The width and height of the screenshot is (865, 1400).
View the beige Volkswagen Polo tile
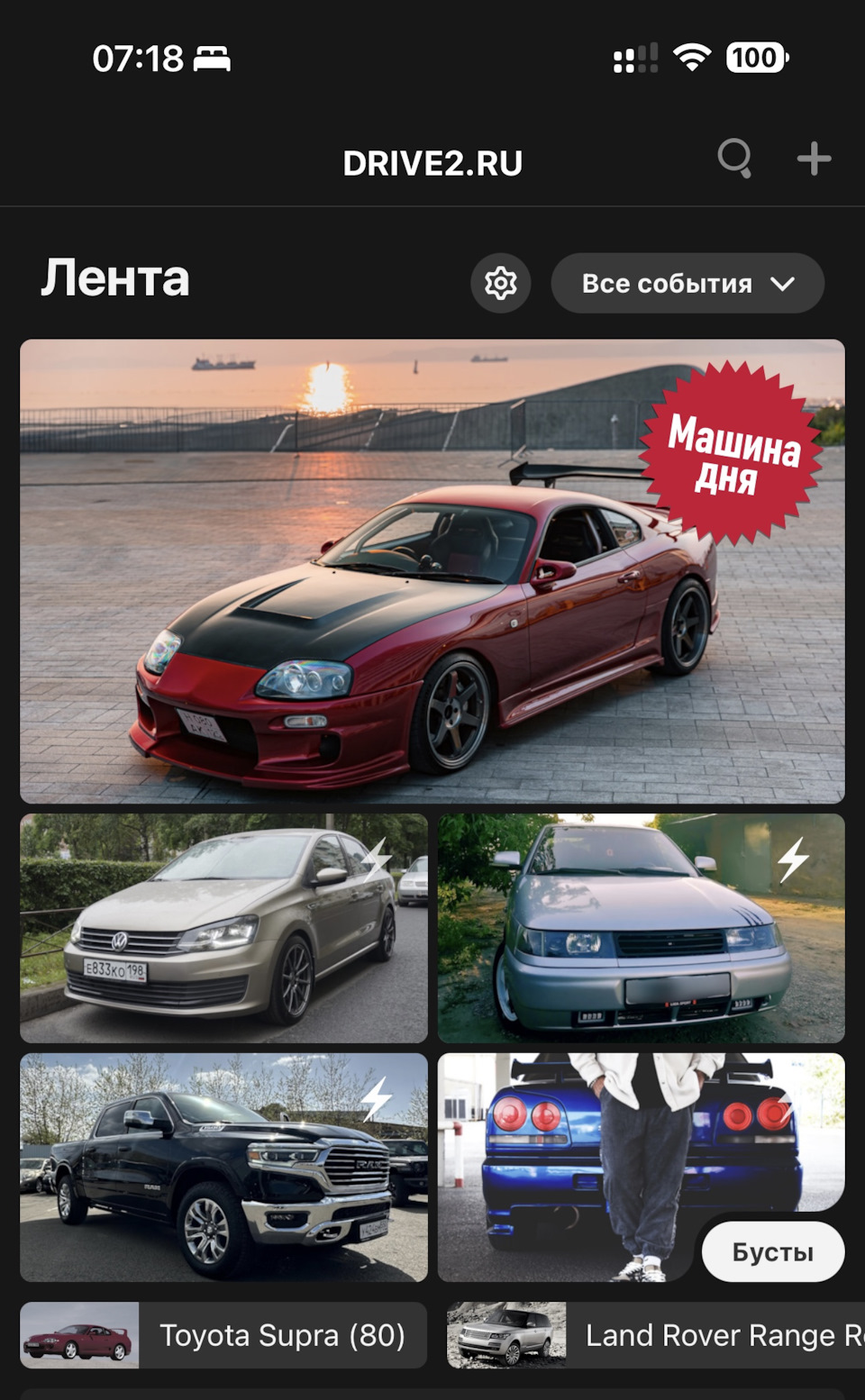(x=223, y=928)
